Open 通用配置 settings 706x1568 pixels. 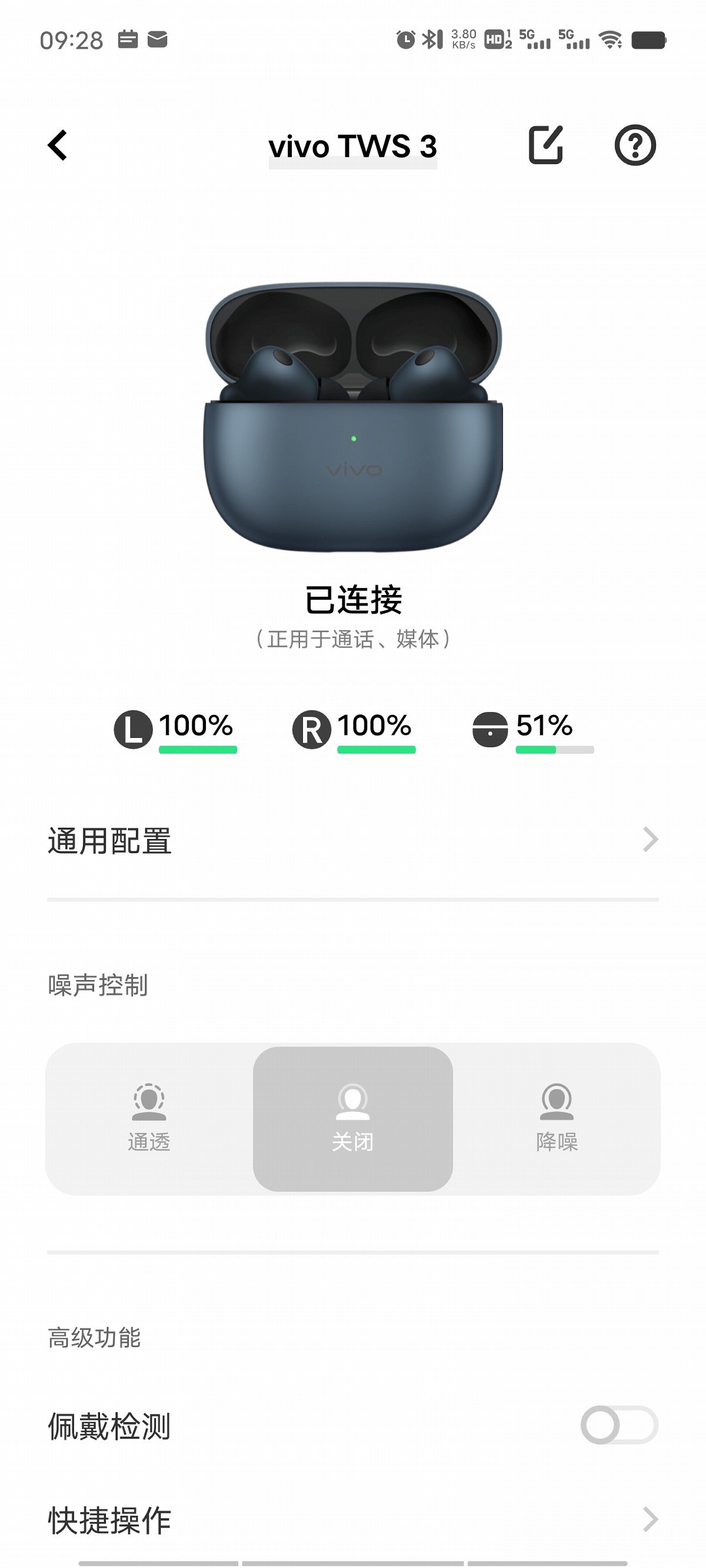coord(352,840)
